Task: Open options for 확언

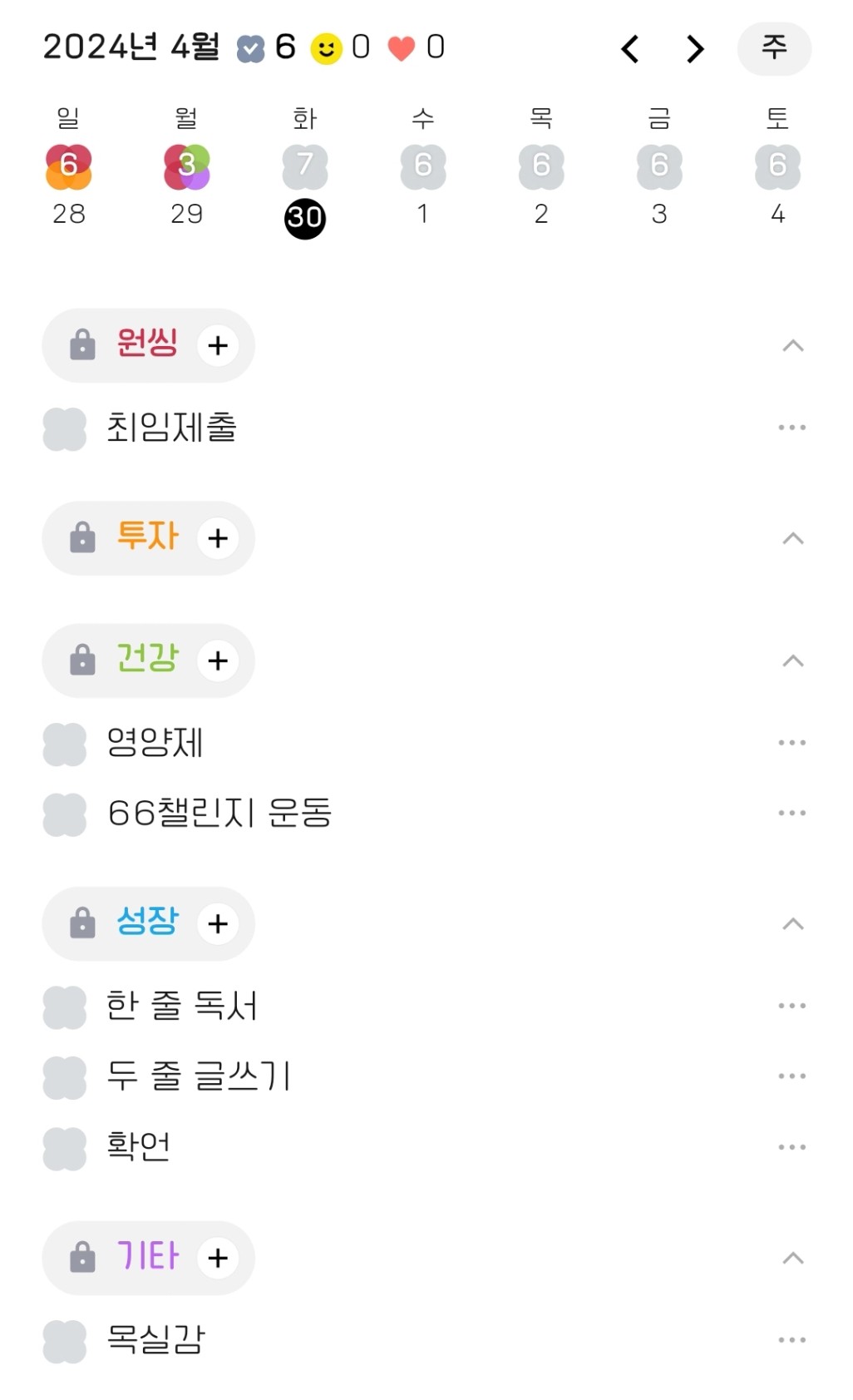Action: pos(791,1147)
